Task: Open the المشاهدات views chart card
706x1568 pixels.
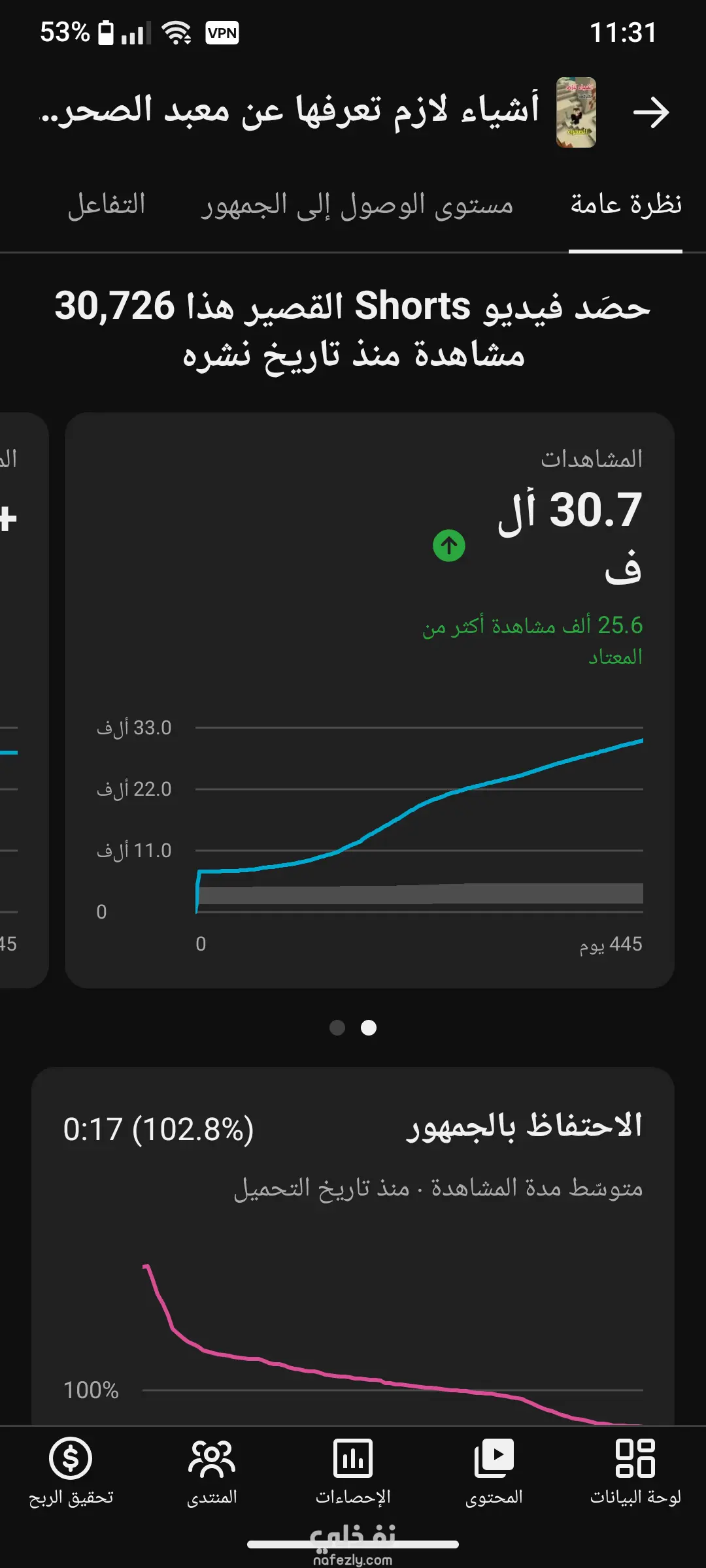Action: 369,700
